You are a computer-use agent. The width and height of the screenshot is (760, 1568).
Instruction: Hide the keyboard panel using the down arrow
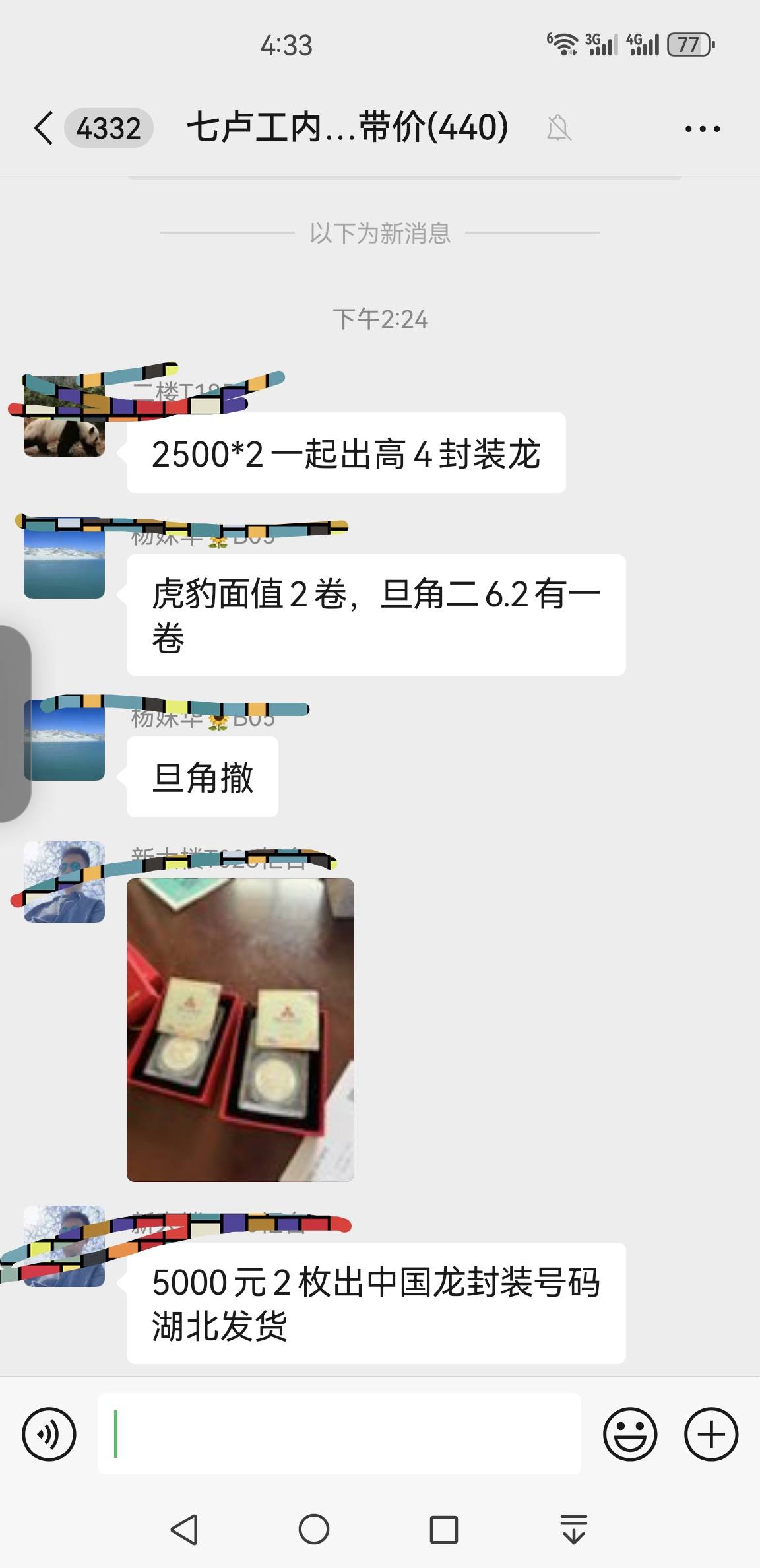573,1529
